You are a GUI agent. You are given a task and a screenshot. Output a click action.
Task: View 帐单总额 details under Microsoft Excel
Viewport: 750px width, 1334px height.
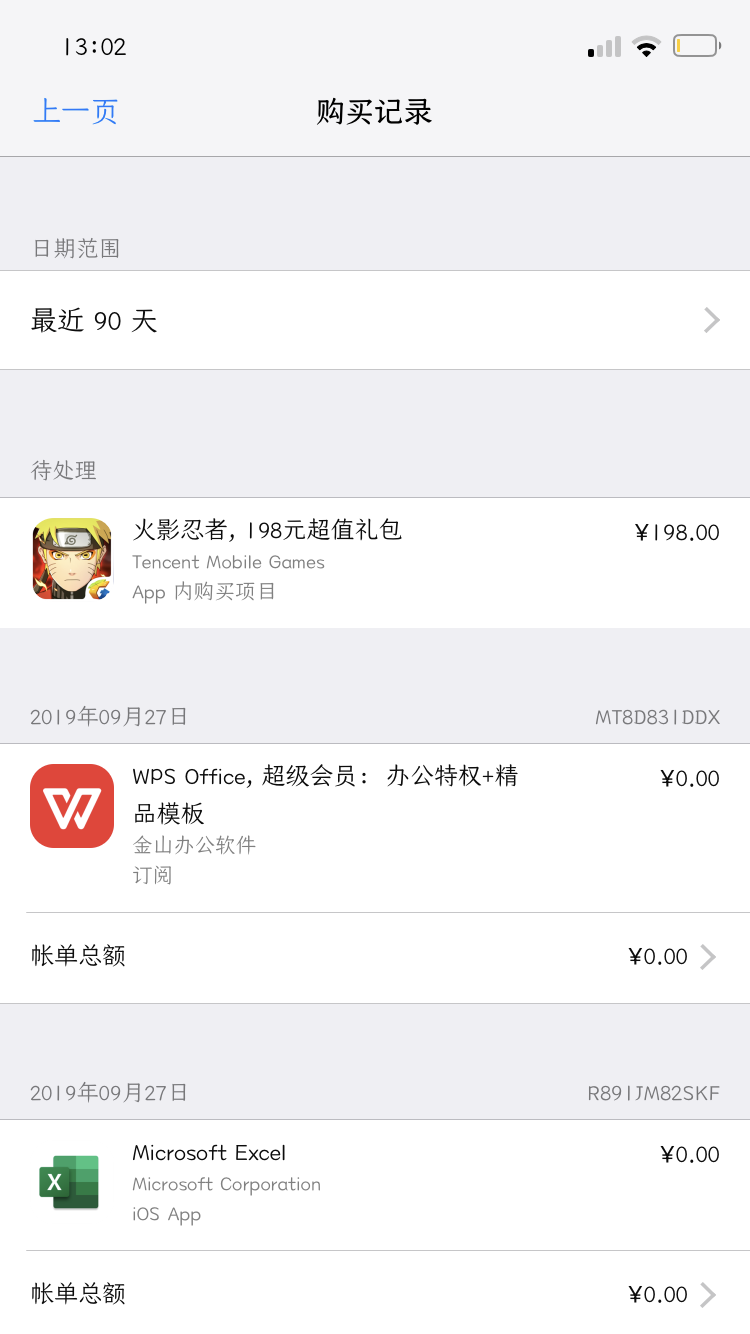375,1294
